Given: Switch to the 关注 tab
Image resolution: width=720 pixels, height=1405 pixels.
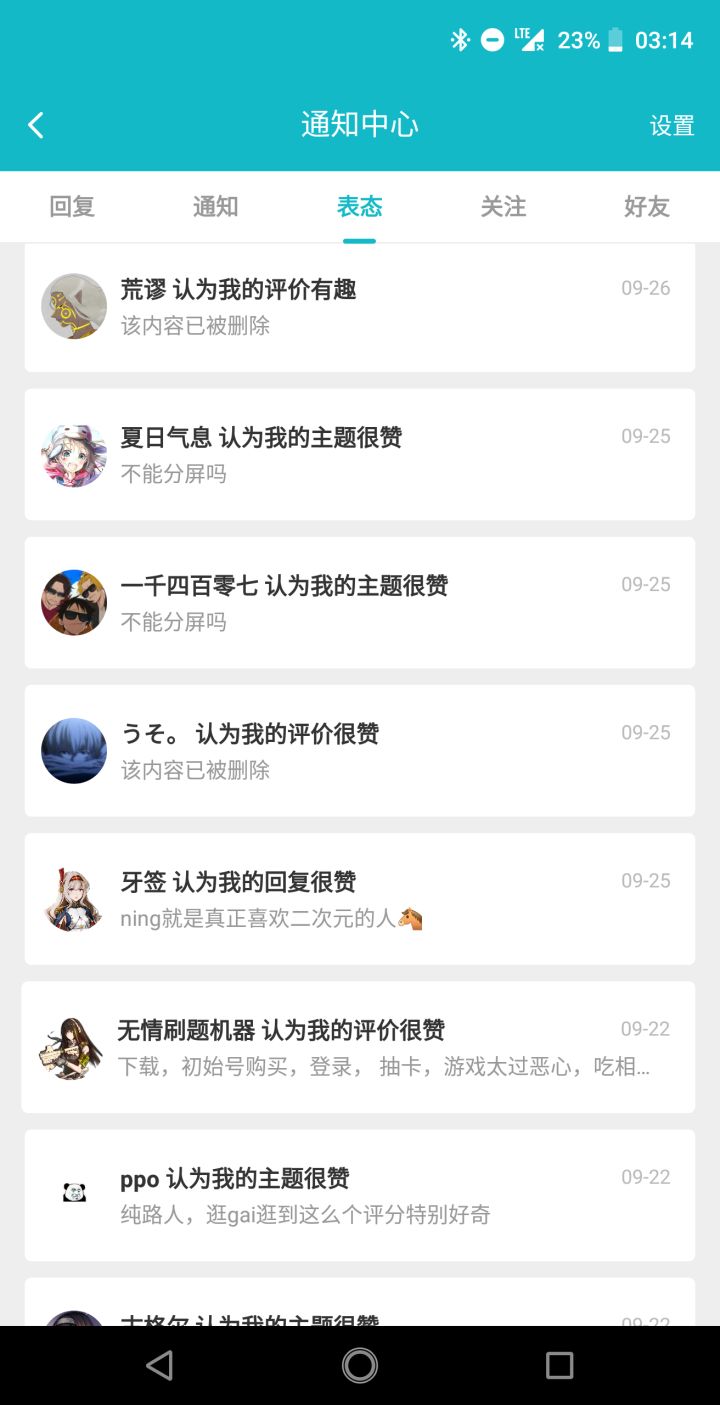Looking at the screenshot, I should [503, 207].
